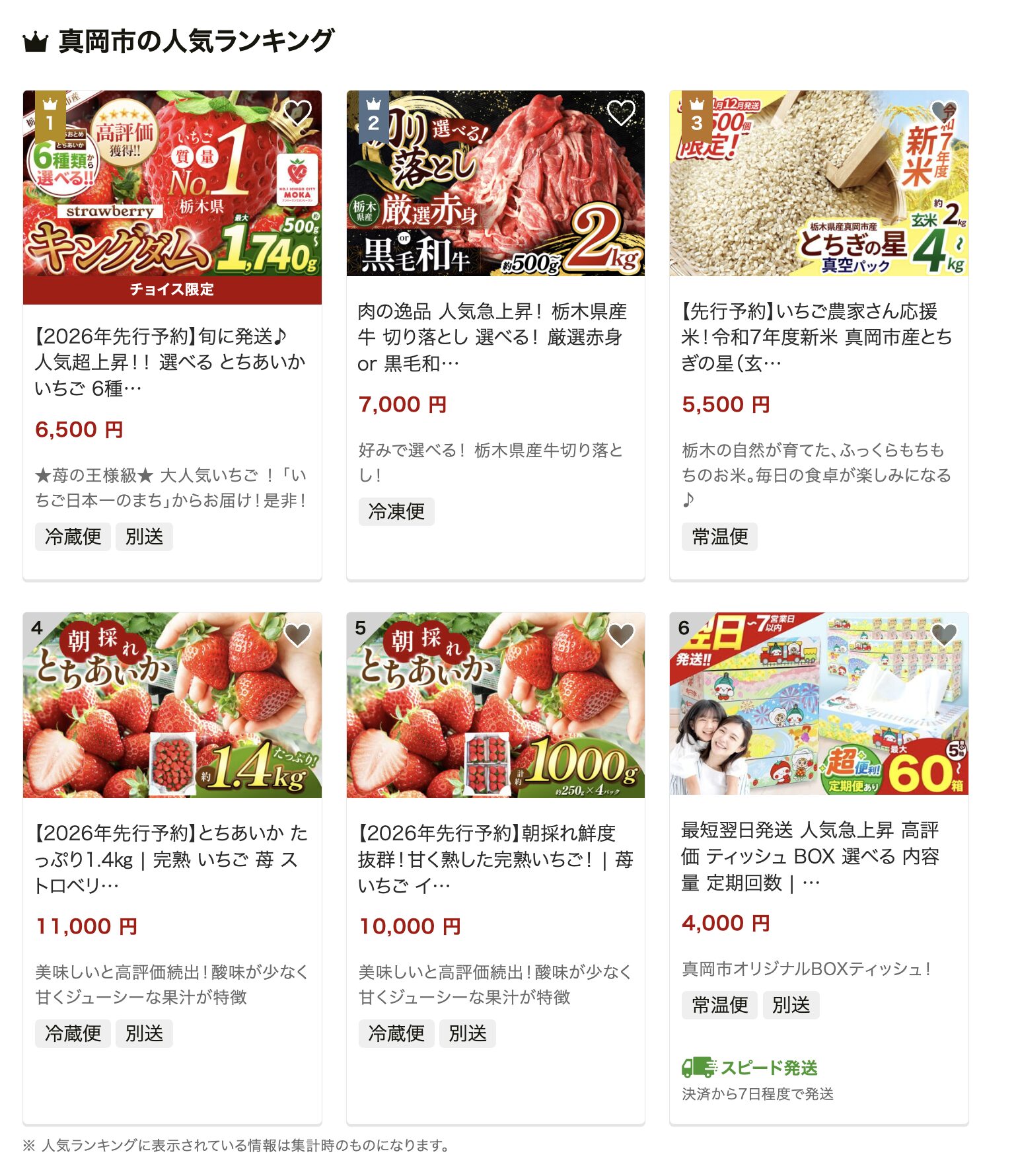Open the rank 4 Tochiaika 1.4kg card
The width and height of the screenshot is (1016, 1176).
[x=172, y=858]
